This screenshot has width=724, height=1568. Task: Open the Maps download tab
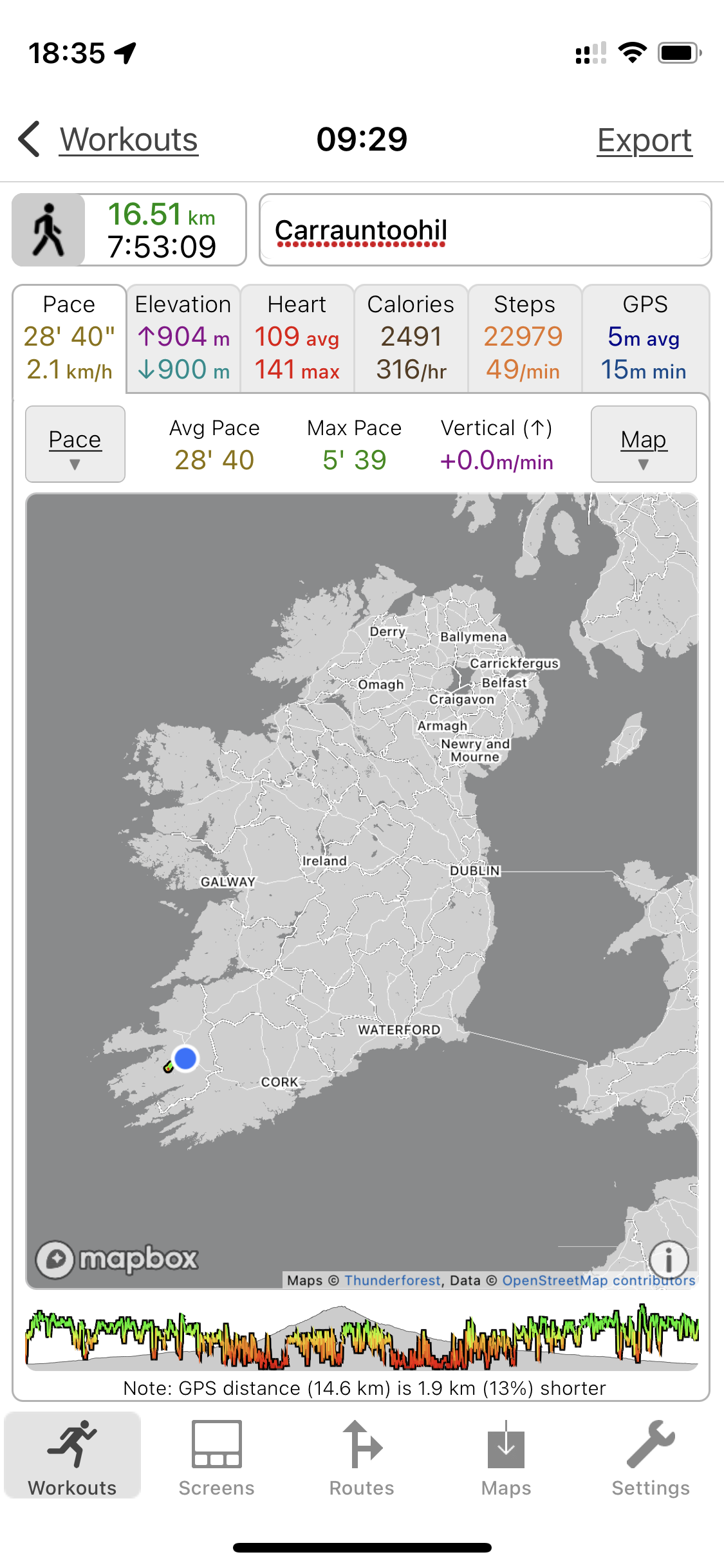click(x=506, y=1458)
